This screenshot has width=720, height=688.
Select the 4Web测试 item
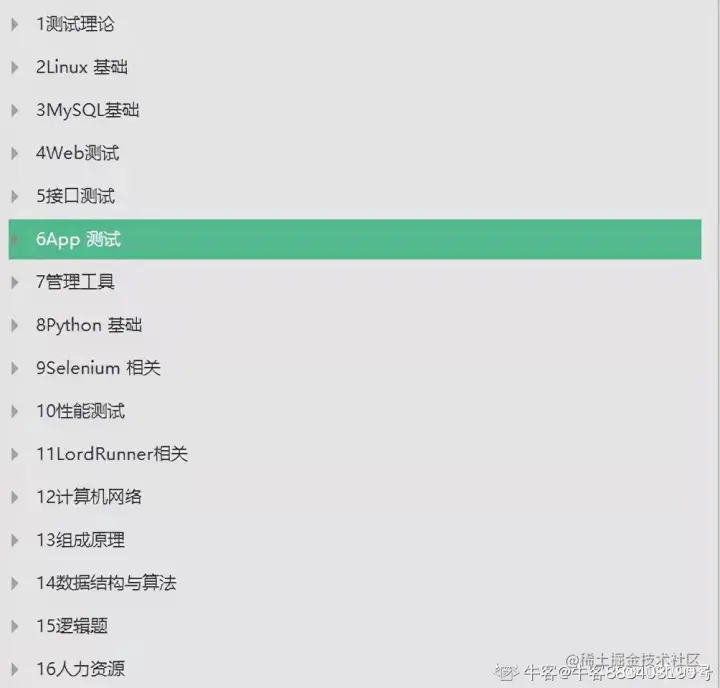click(x=77, y=153)
